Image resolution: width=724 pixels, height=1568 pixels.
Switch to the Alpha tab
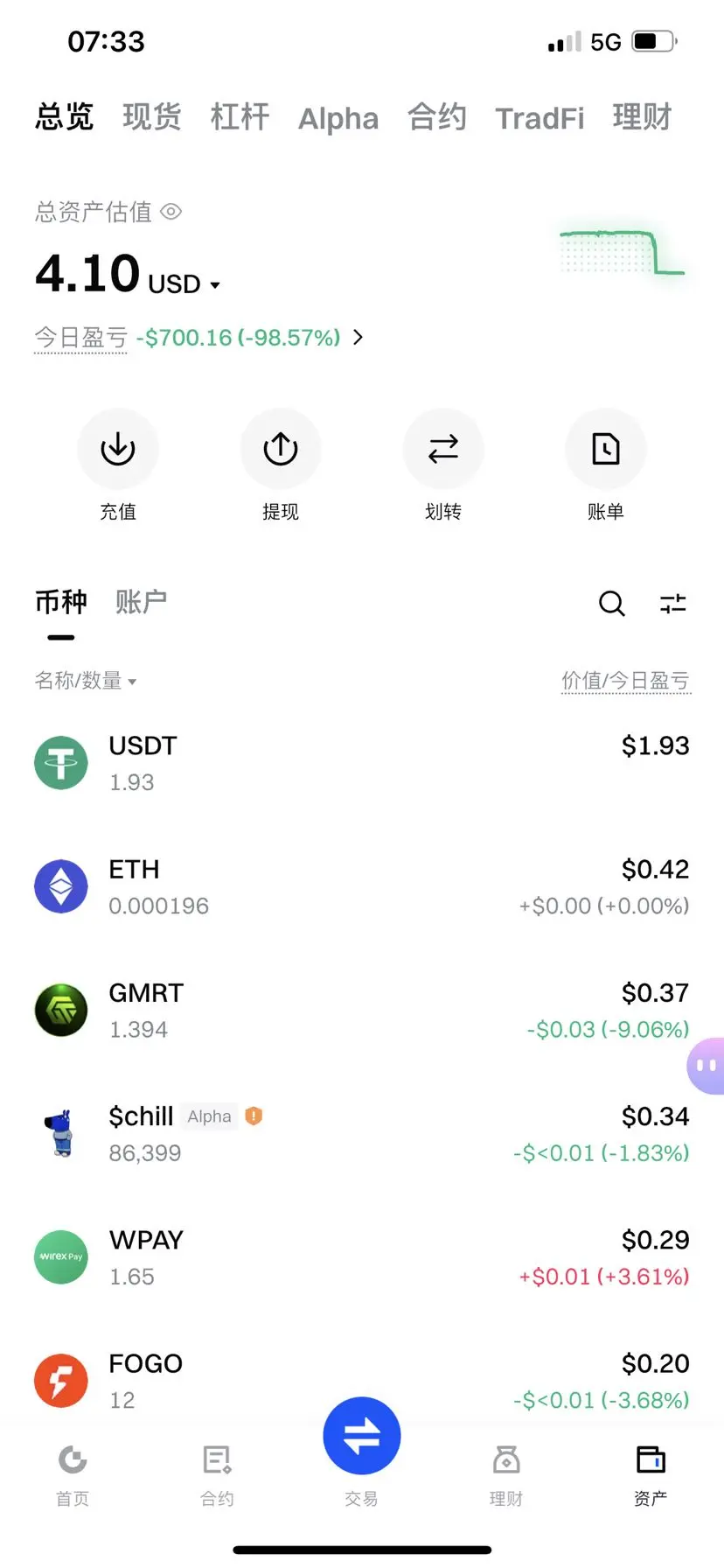(x=338, y=118)
